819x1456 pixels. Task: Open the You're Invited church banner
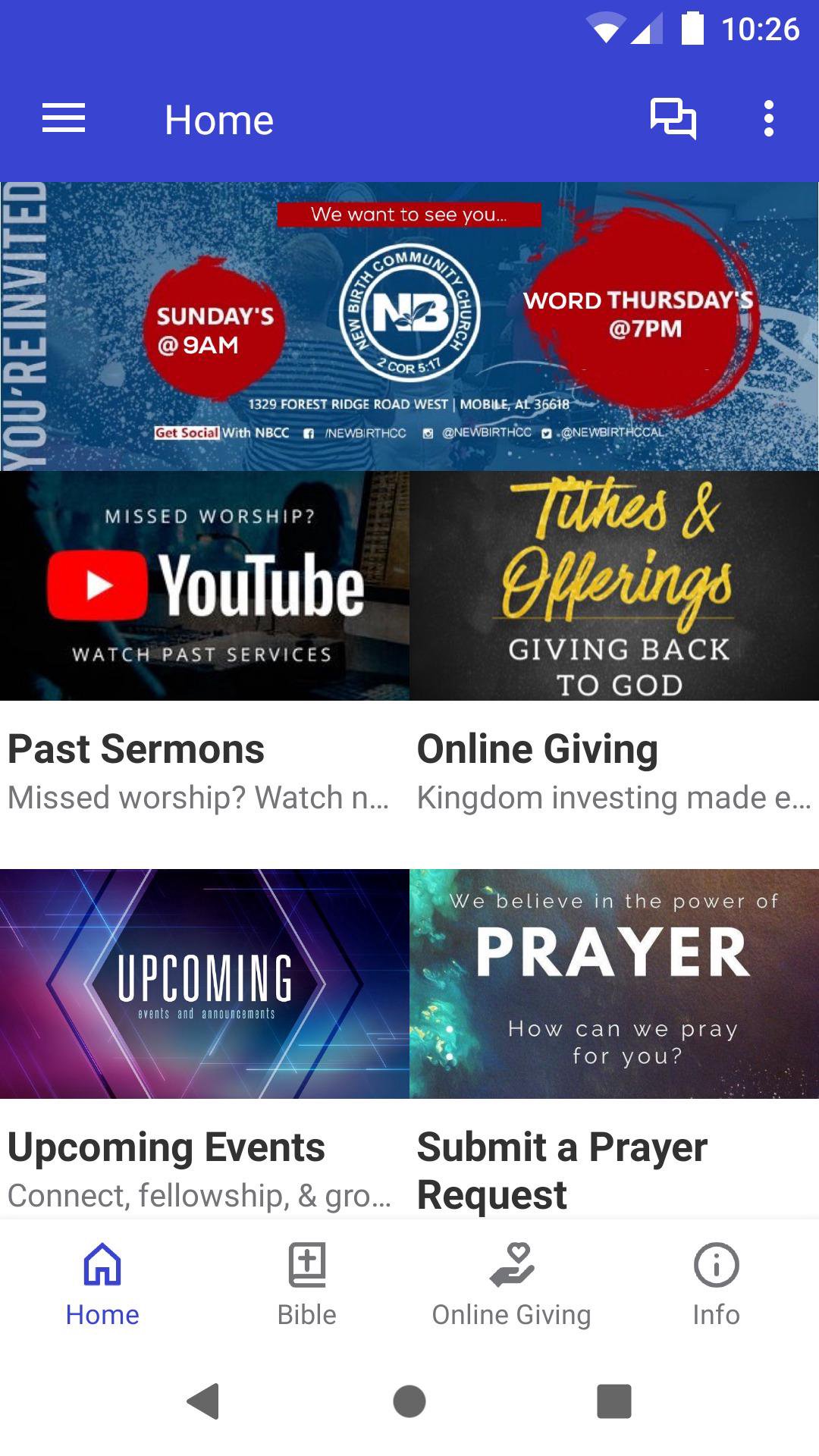pyautogui.click(x=409, y=326)
